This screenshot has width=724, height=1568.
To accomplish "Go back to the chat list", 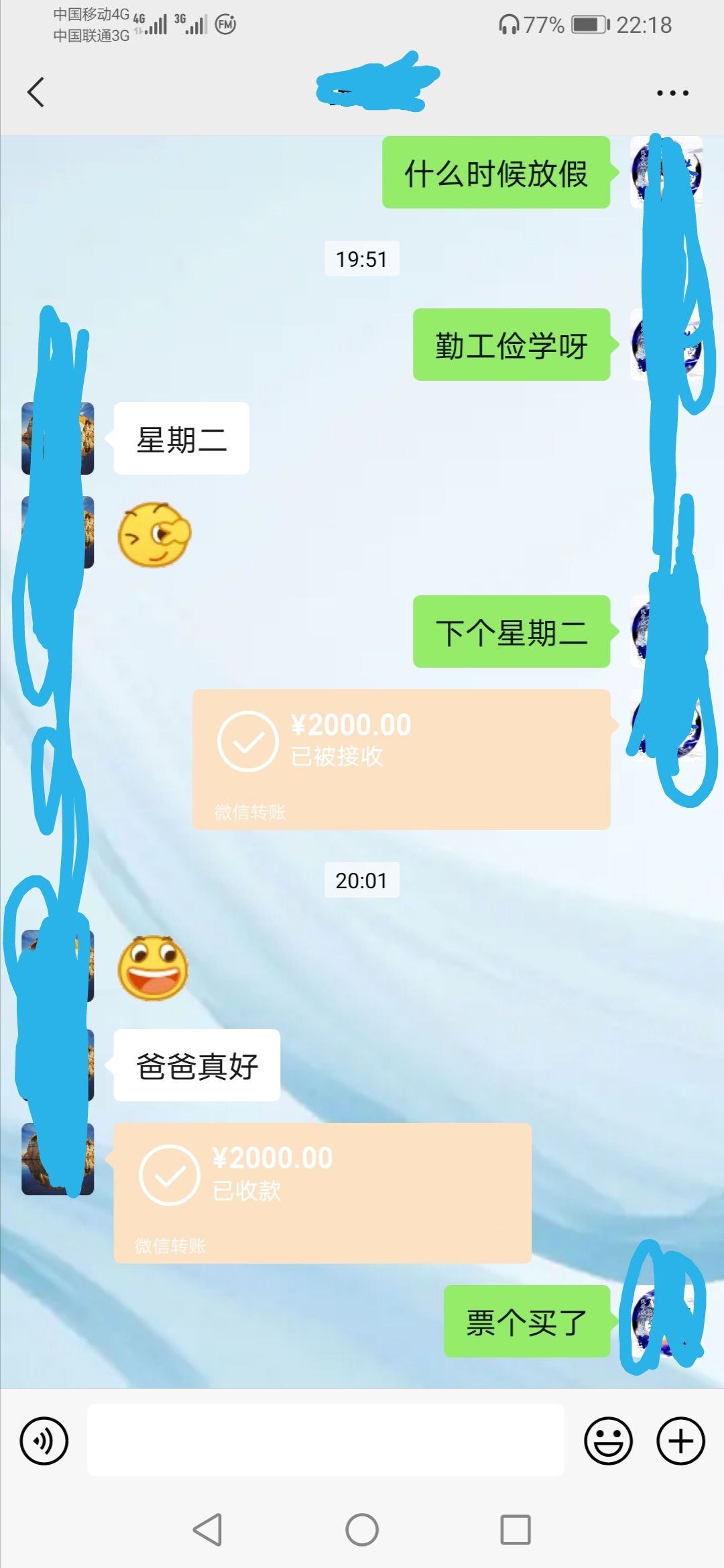I will point(36,92).
